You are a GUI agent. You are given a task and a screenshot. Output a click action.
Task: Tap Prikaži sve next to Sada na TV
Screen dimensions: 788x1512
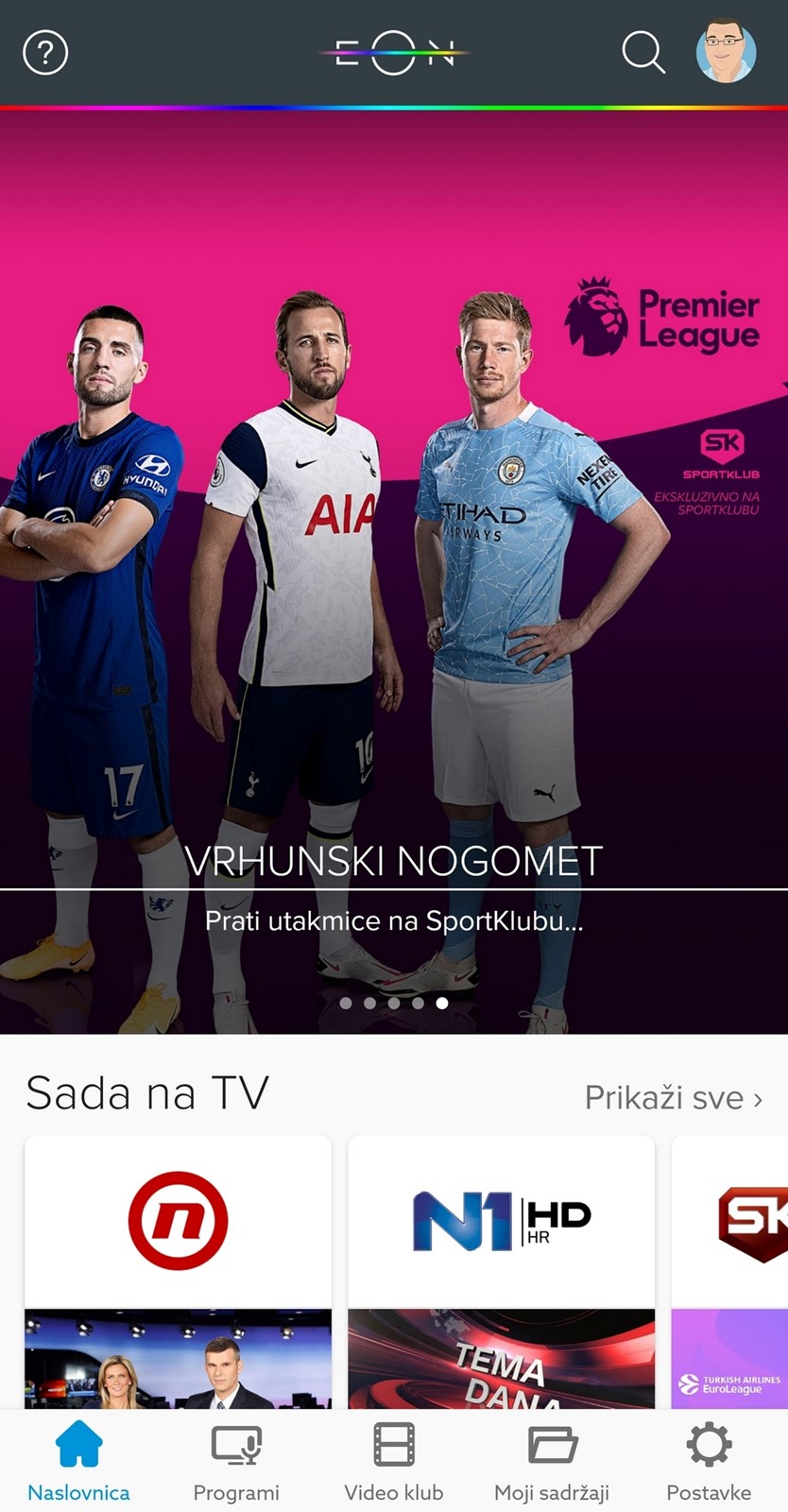(673, 1097)
